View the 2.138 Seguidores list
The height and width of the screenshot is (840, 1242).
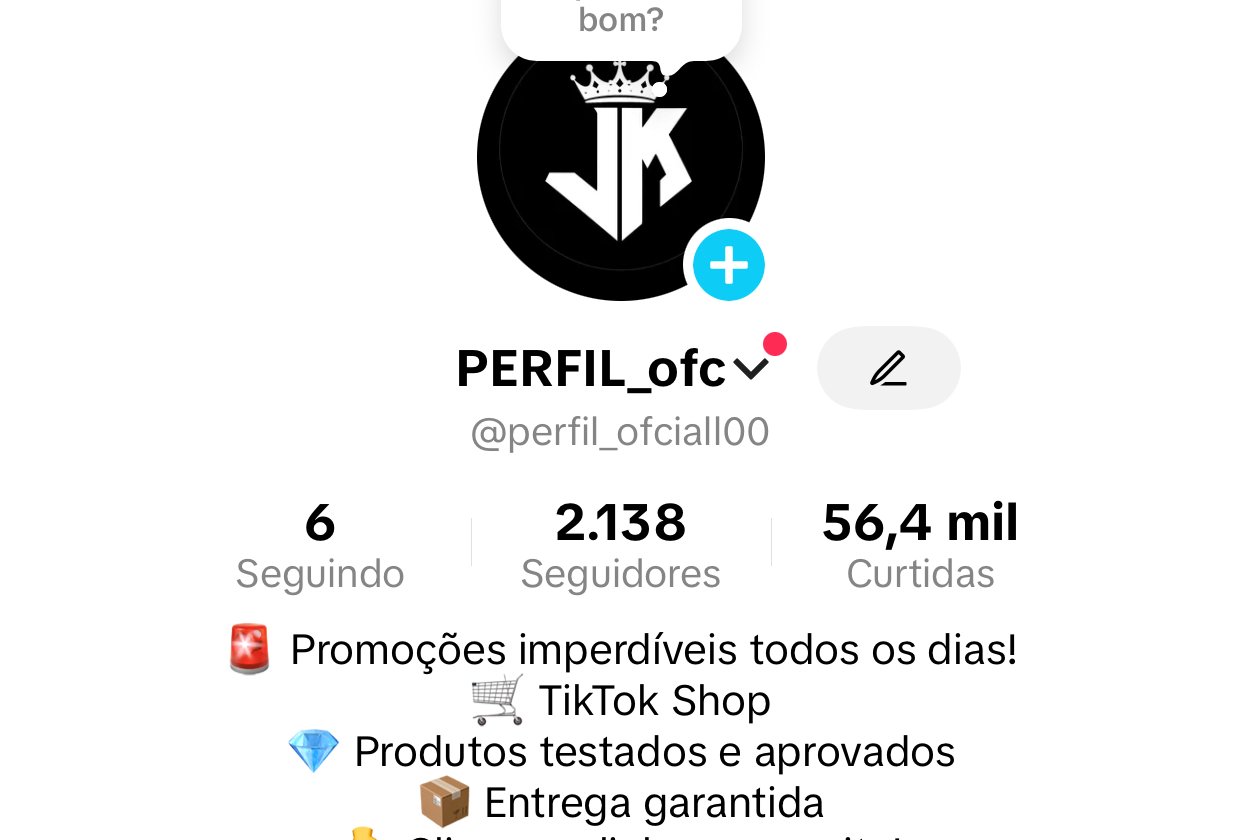[x=620, y=546]
